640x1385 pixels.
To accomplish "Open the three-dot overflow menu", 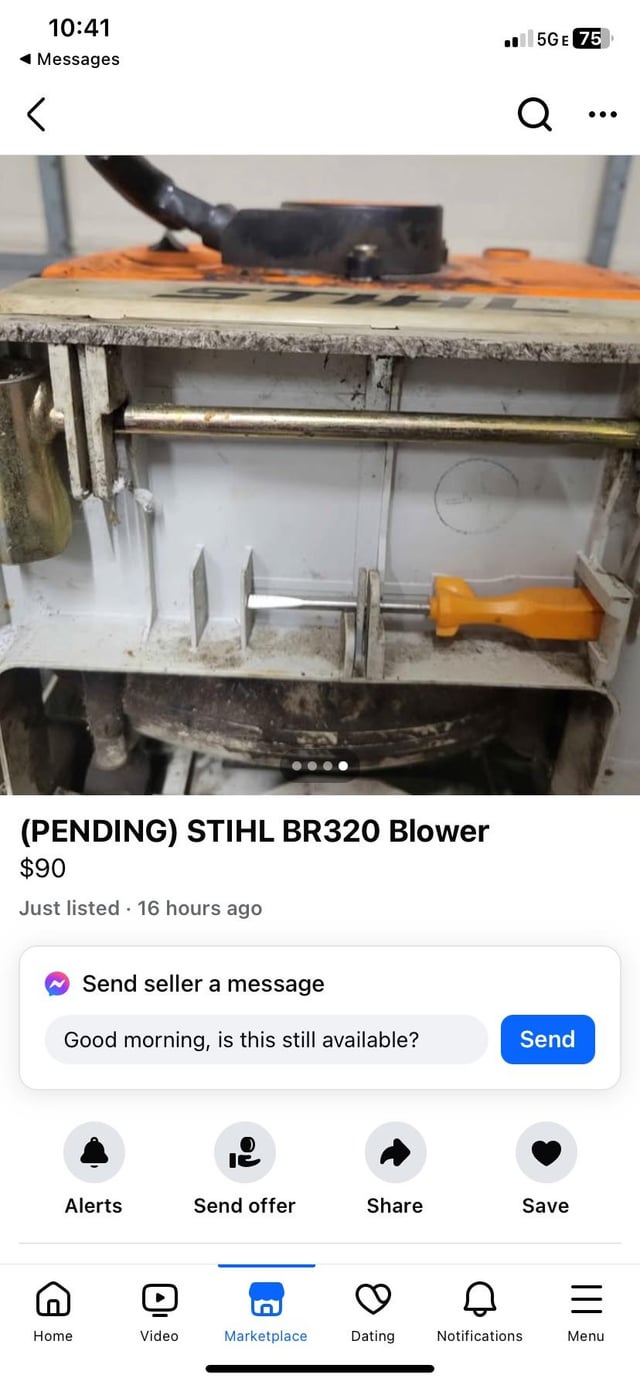I will pyautogui.click(x=602, y=116).
